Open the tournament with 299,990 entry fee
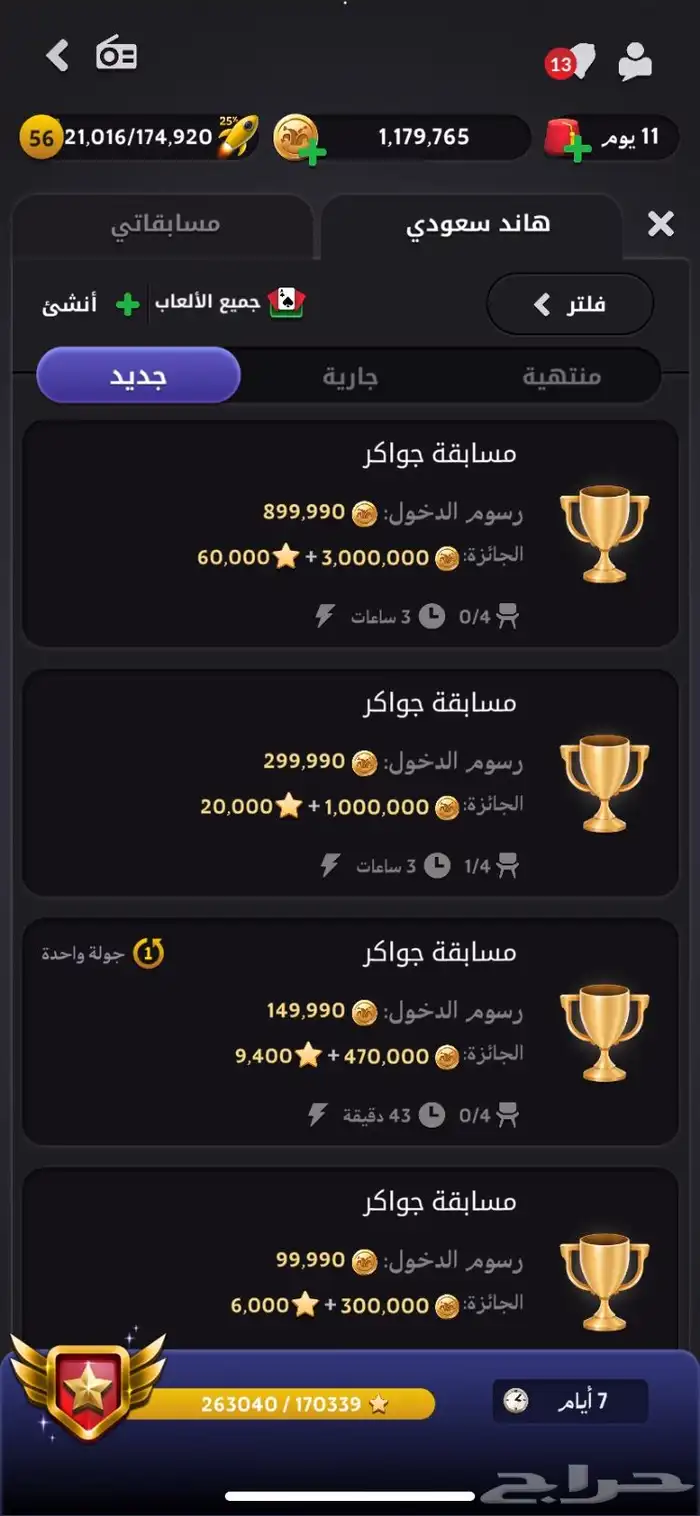The height and width of the screenshot is (1516, 700). (x=350, y=782)
